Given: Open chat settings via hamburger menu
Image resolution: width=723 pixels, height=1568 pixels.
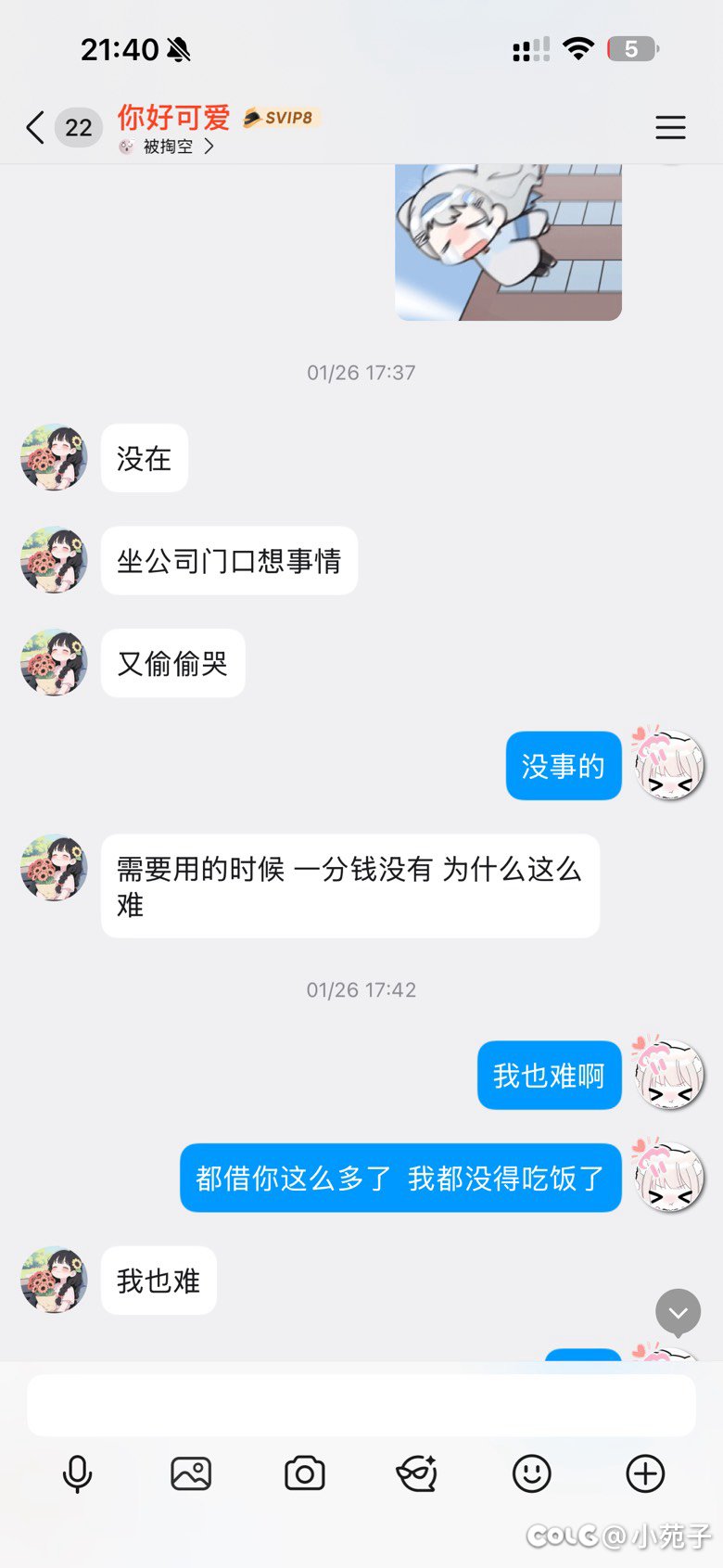Looking at the screenshot, I should click(670, 128).
